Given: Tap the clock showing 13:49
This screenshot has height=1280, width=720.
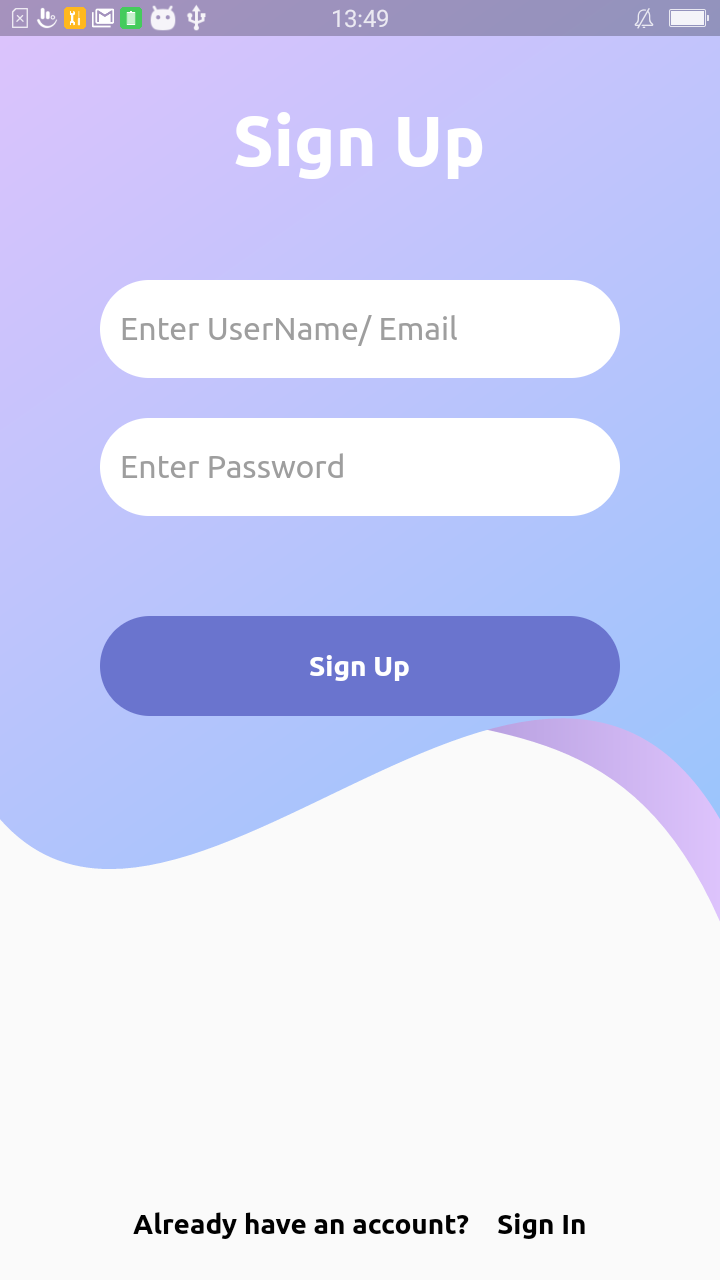Looking at the screenshot, I should pyautogui.click(x=360, y=17).
